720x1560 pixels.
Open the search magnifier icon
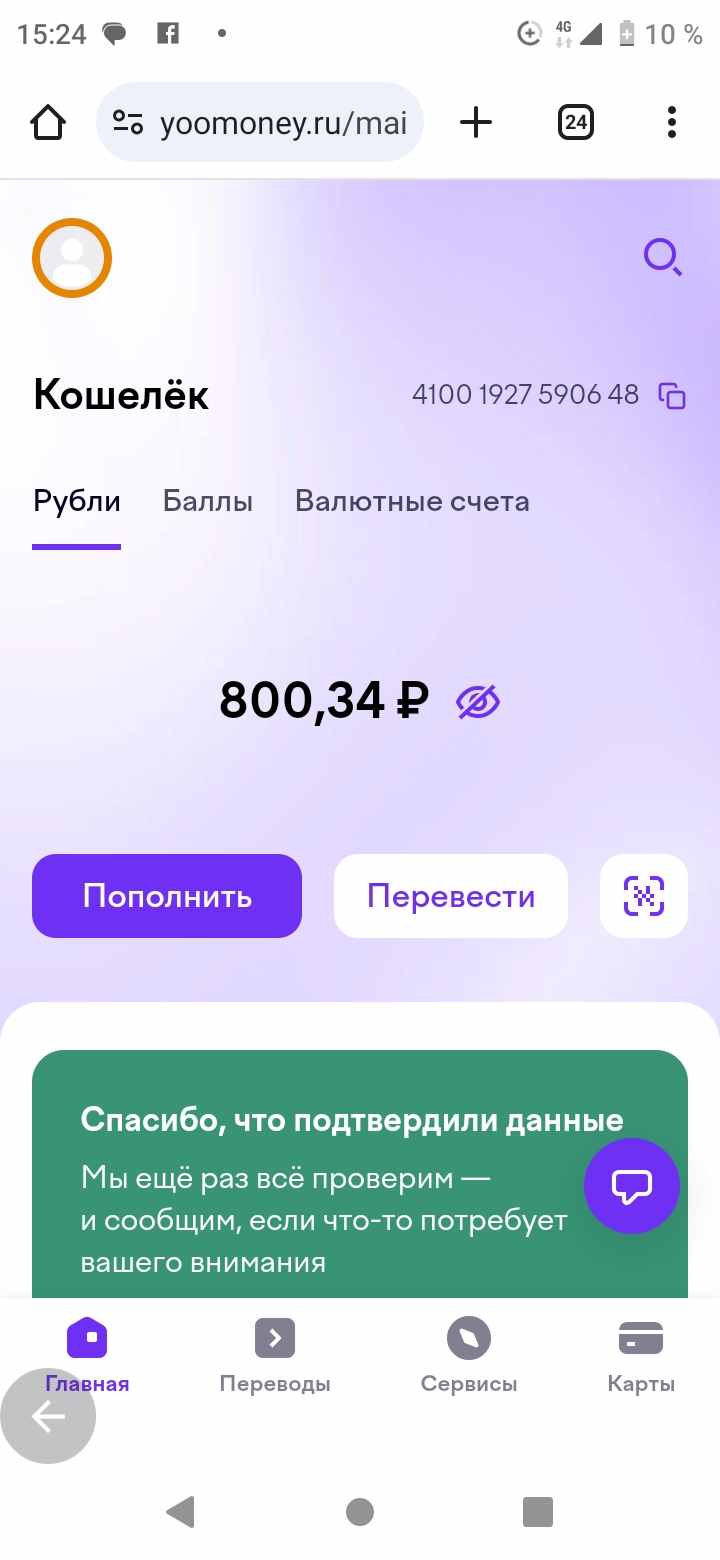tap(662, 258)
